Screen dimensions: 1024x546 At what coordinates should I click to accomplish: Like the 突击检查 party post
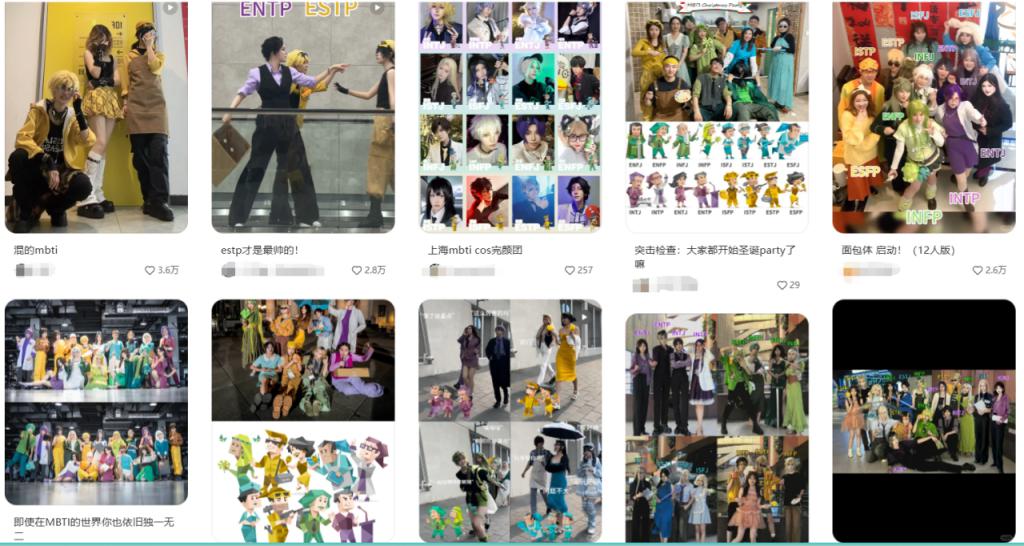pos(782,285)
